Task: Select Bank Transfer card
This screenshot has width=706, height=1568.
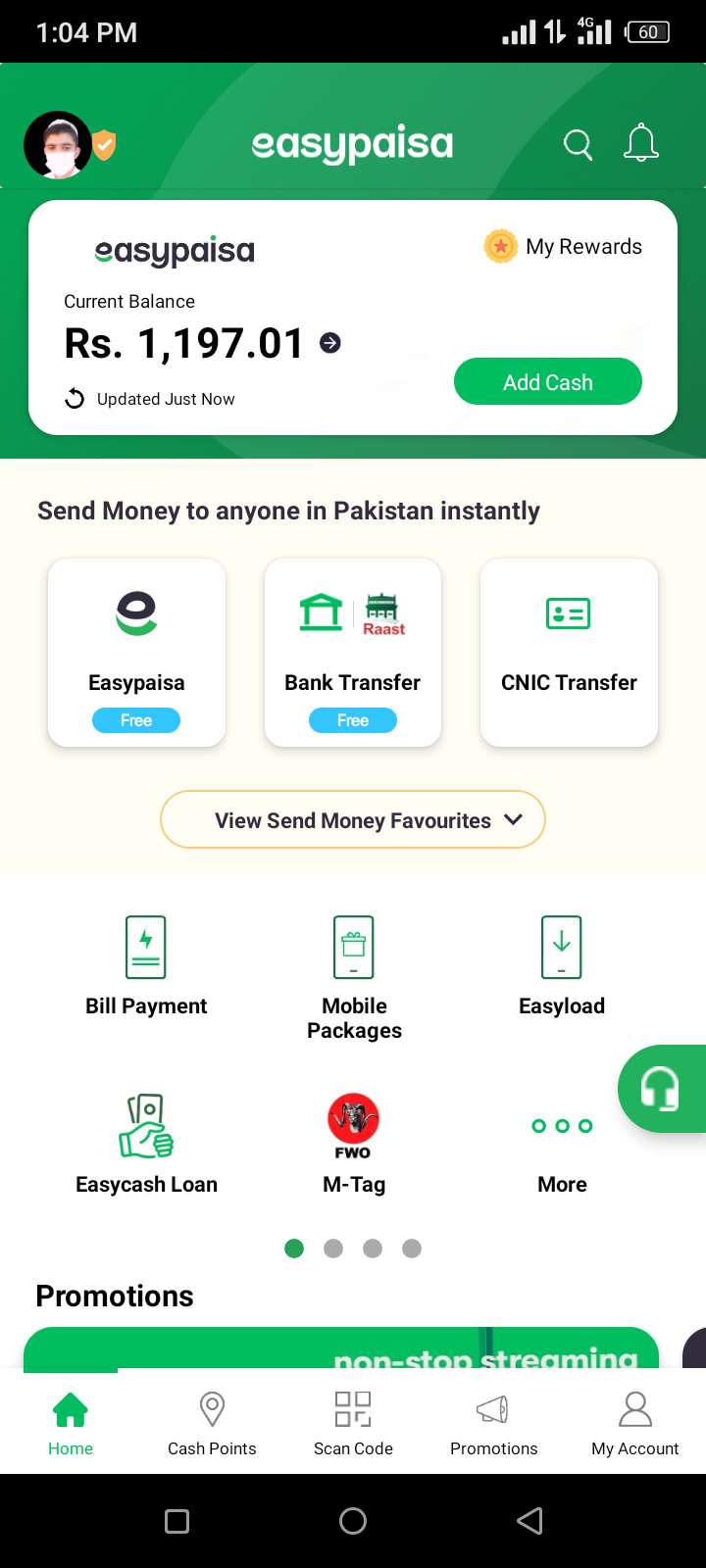Action: [x=353, y=653]
